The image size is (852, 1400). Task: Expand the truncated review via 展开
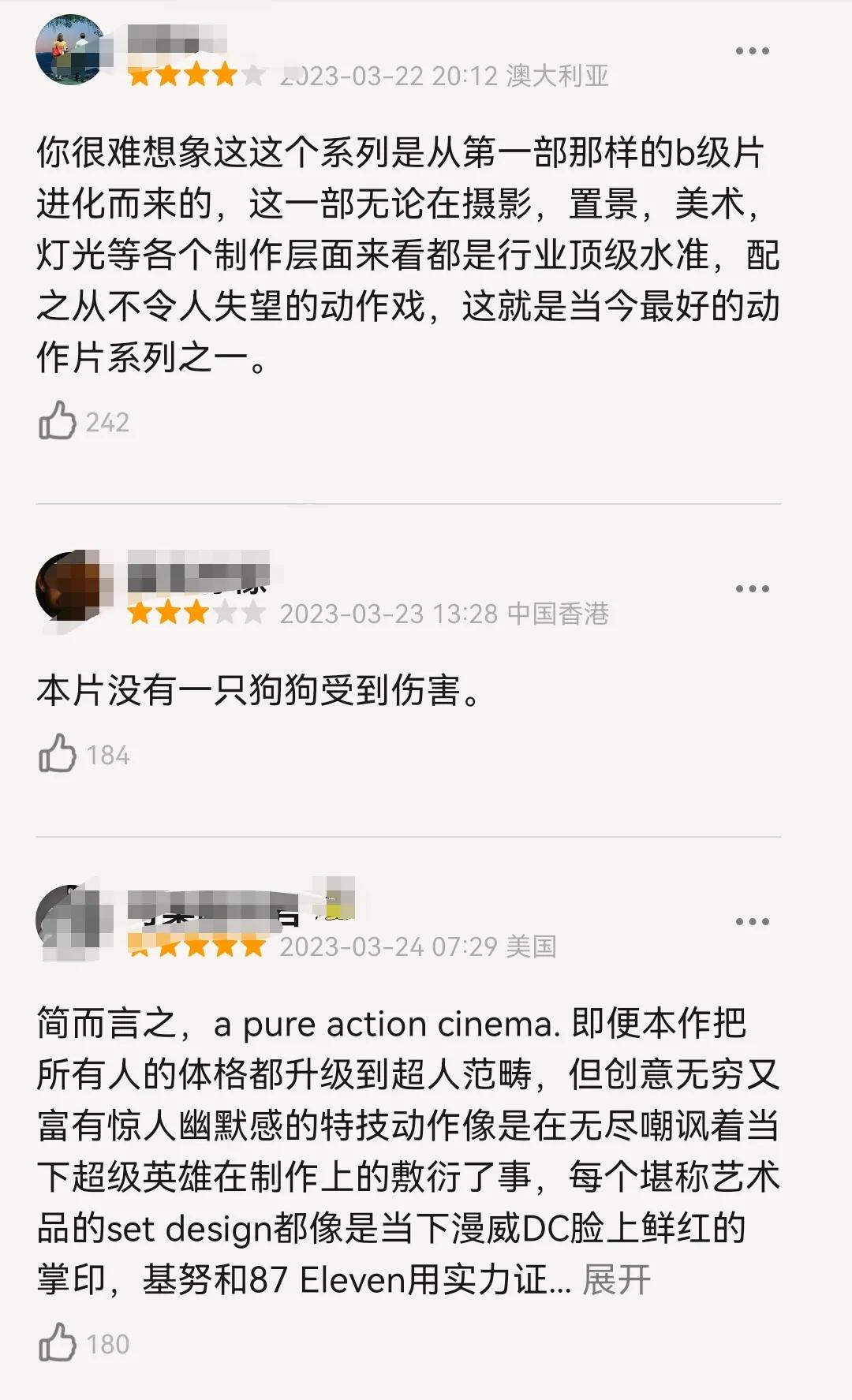[x=616, y=1279]
